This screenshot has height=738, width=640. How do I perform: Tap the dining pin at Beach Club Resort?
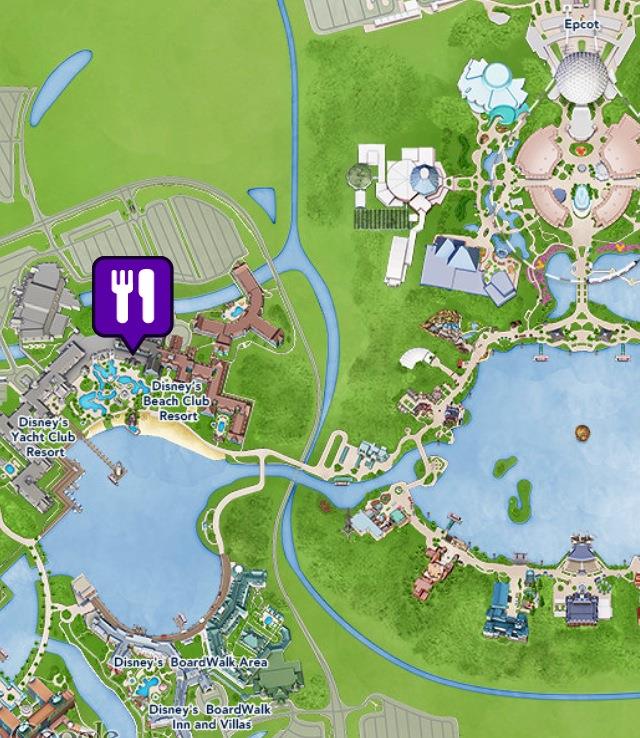click(133, 295)
